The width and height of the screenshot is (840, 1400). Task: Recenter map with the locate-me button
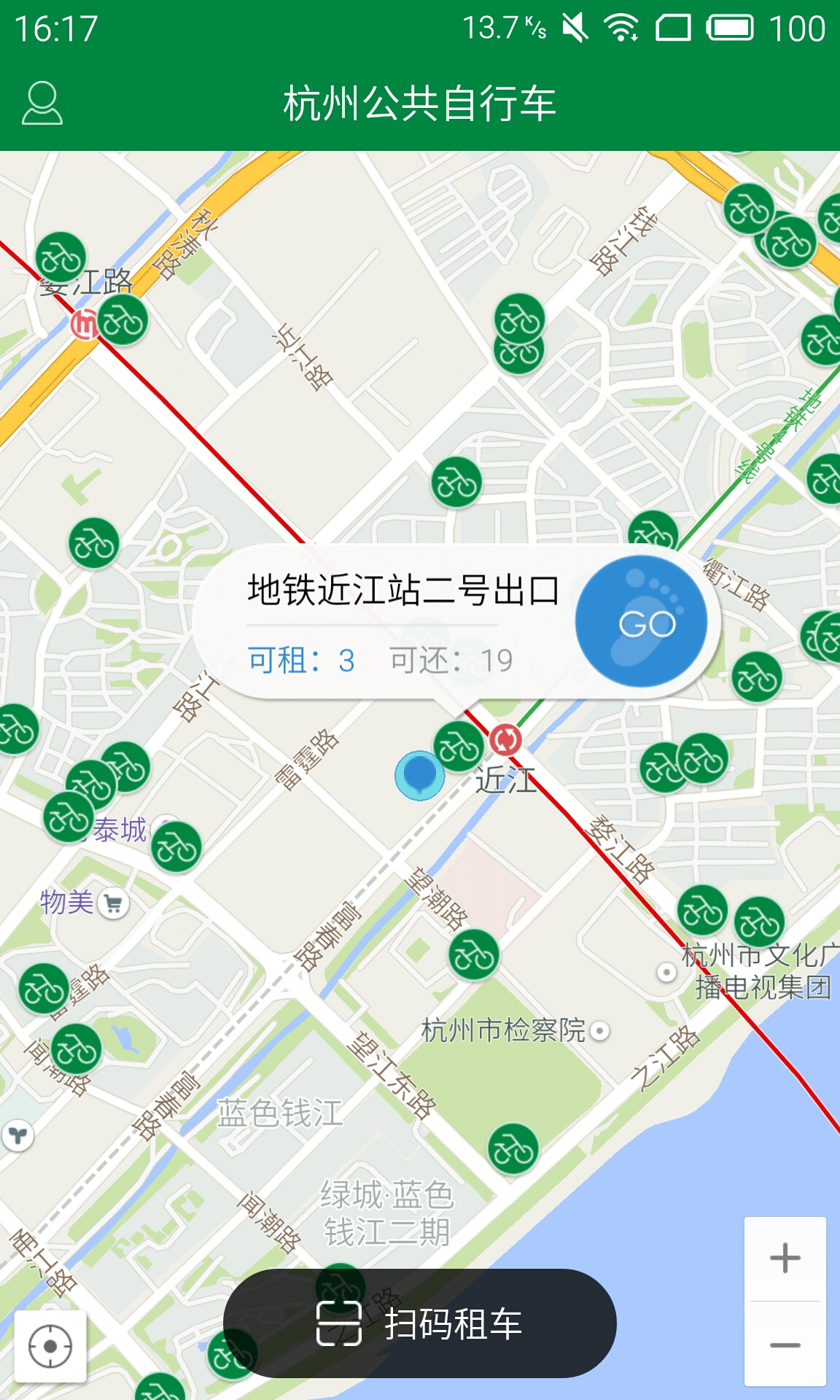click(50, 1346)
